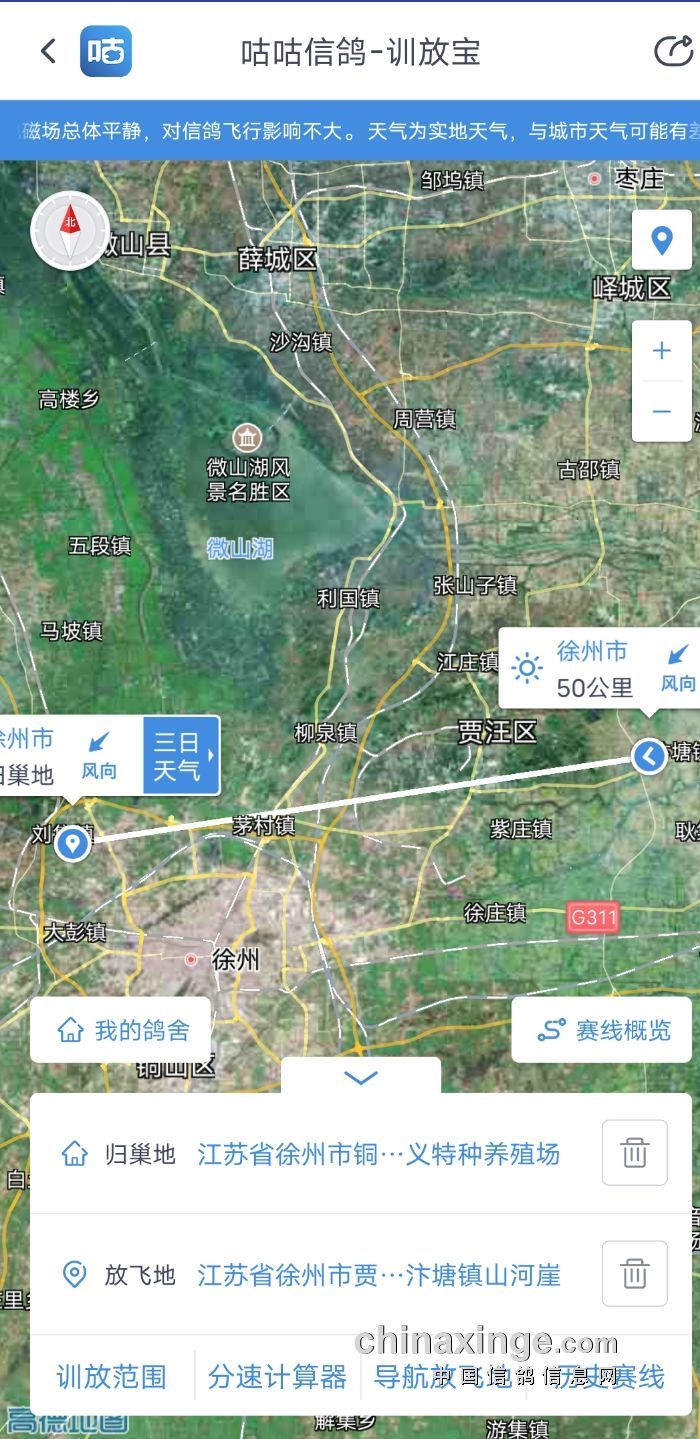This screenshot has width=700, height=1439.
Task: Open 我的鸽舍
Action: click(x=121, y=1030)
